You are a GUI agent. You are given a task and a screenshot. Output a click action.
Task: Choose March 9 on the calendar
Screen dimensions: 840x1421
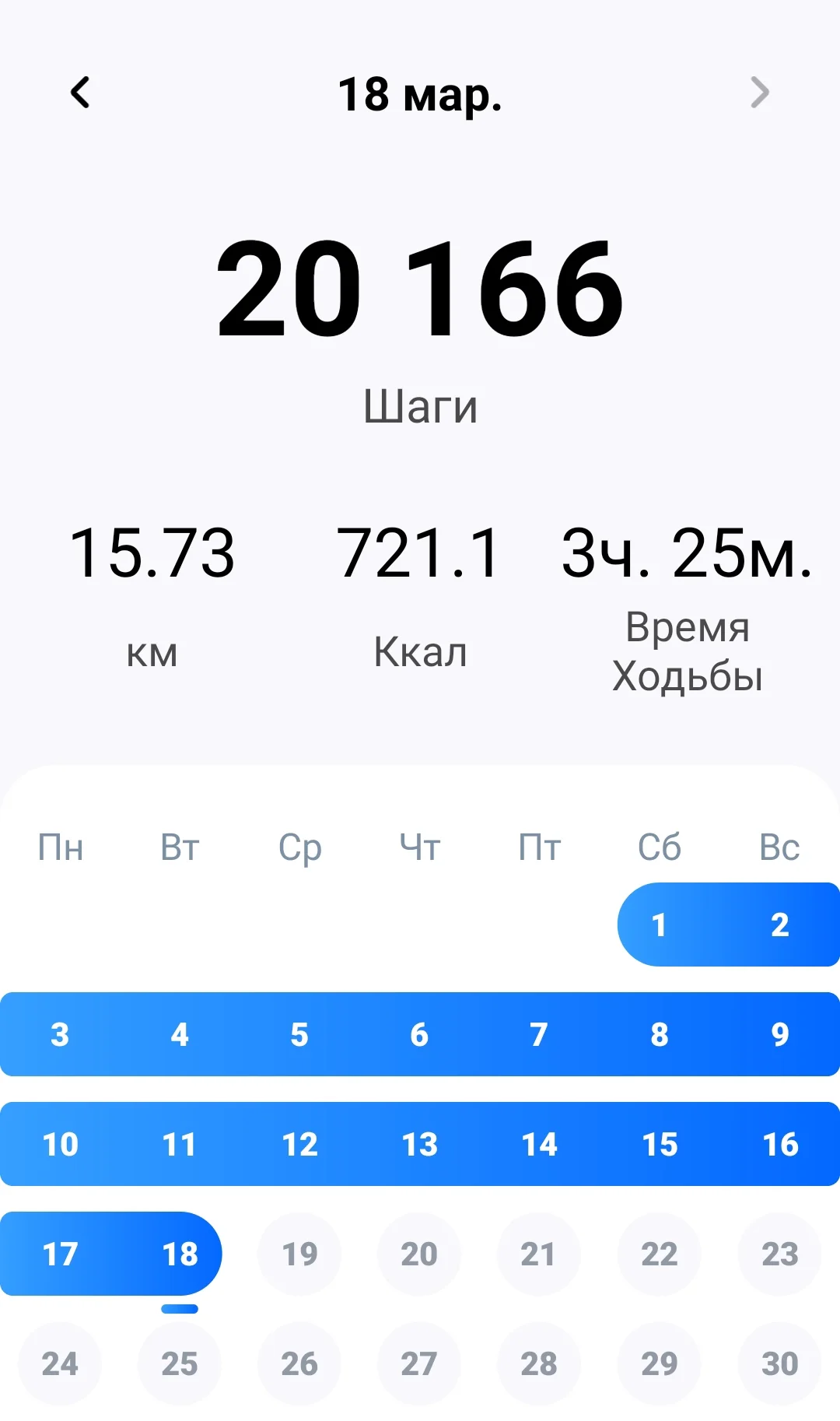779,1034
